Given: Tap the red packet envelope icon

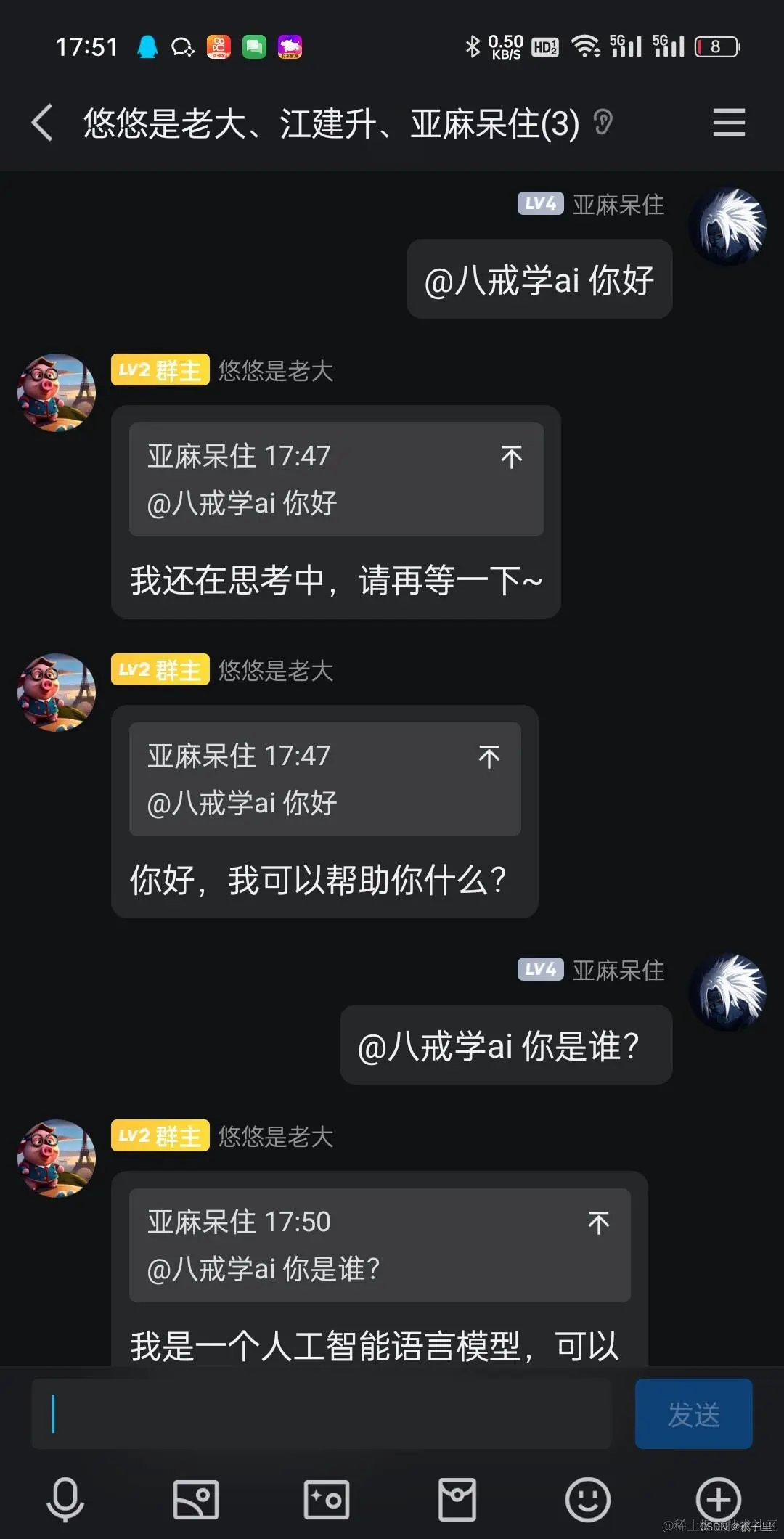Looking at the screenshot, I should (x=457, y=1498).
